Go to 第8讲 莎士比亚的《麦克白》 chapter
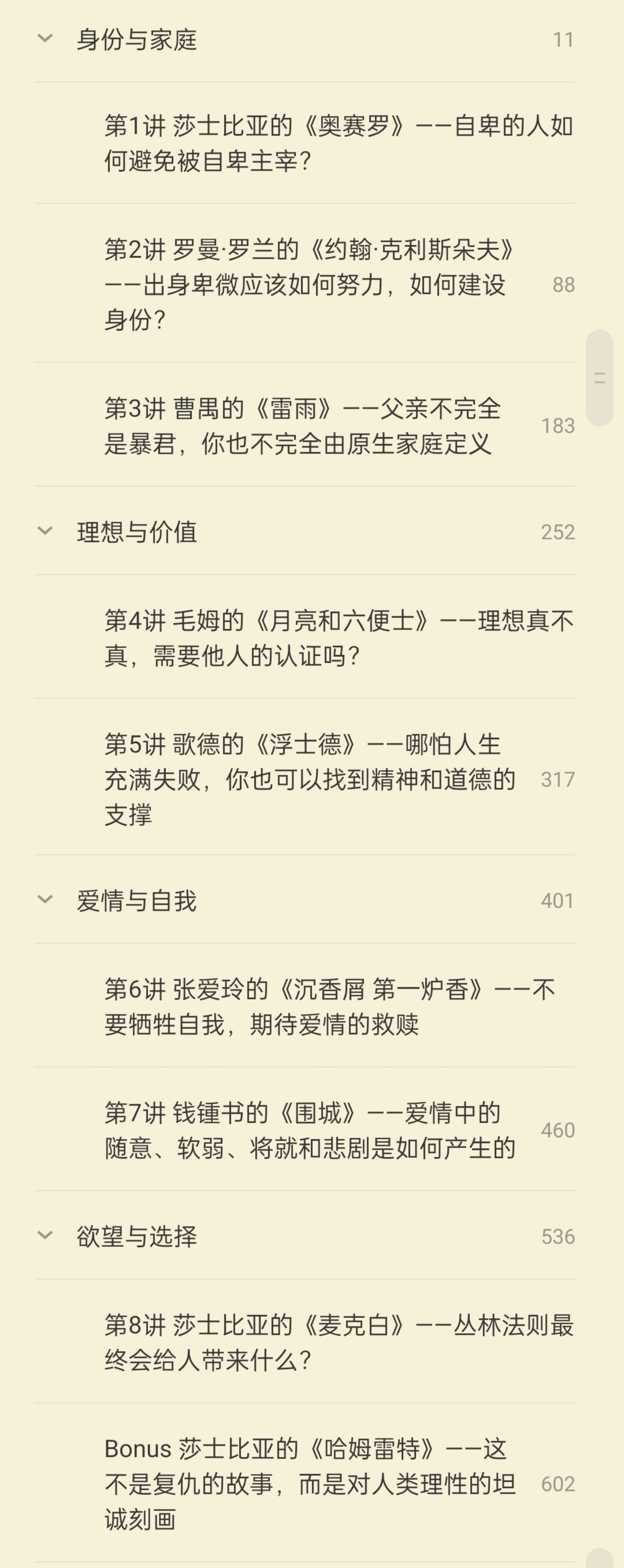This screenshot has height=1568, width=624. (305, 1341)
